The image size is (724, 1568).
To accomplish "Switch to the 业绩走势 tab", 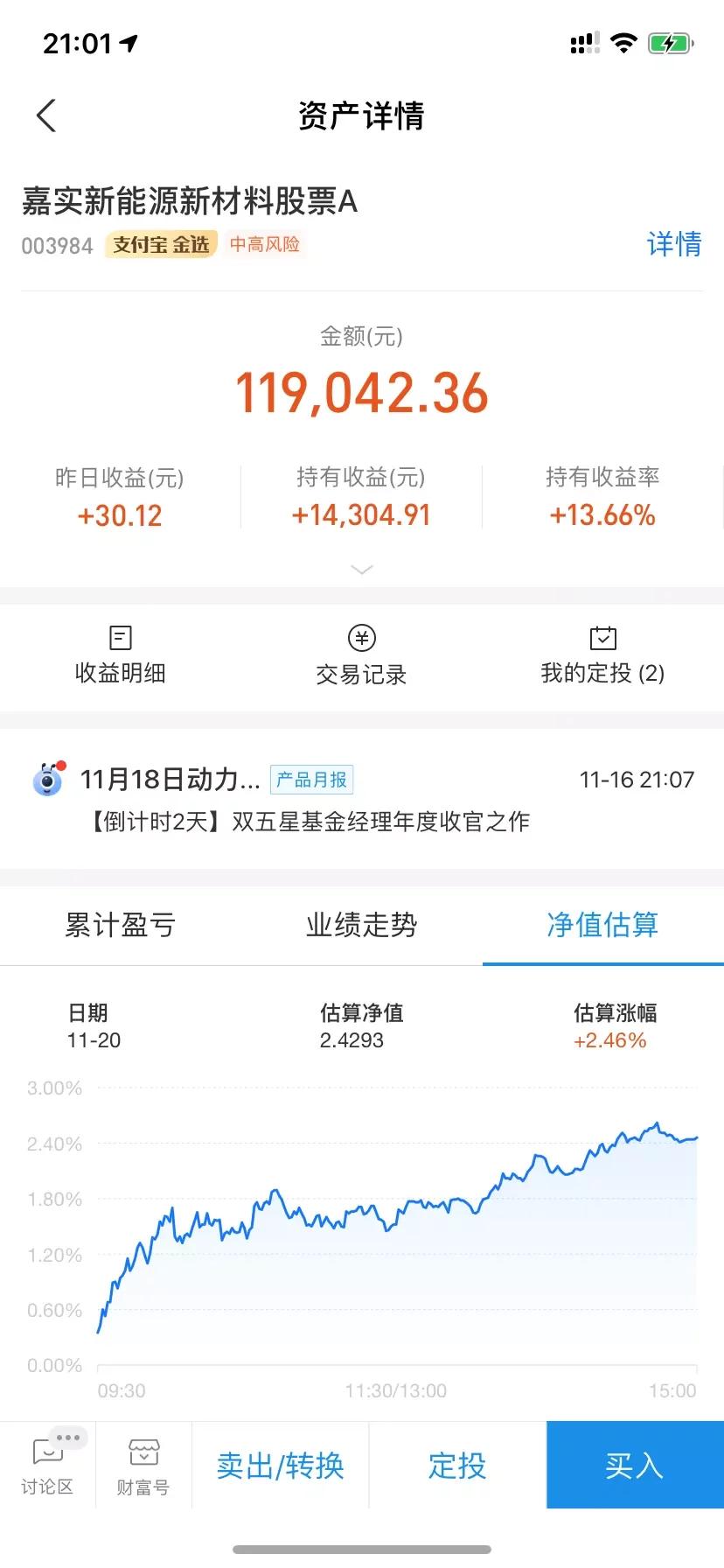I will click(361, 925).
